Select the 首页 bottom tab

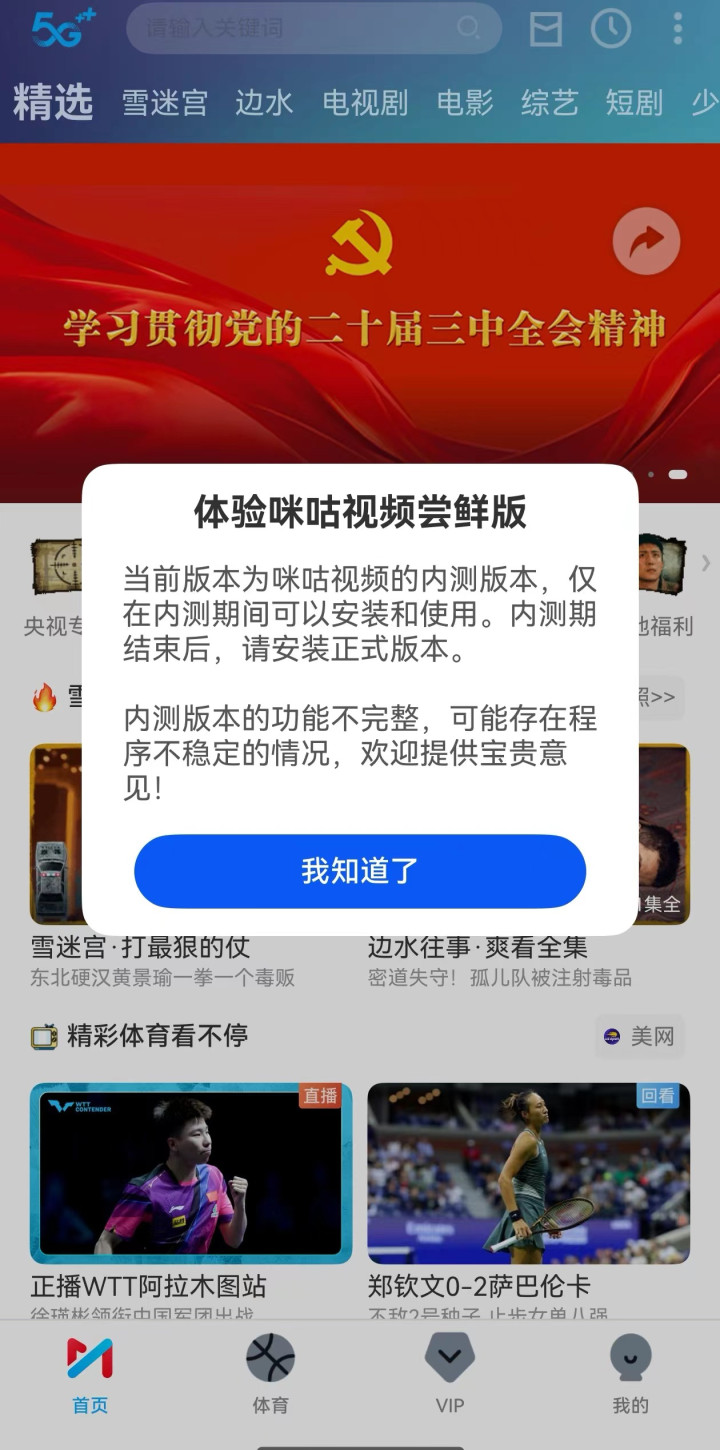point(90,1373)
